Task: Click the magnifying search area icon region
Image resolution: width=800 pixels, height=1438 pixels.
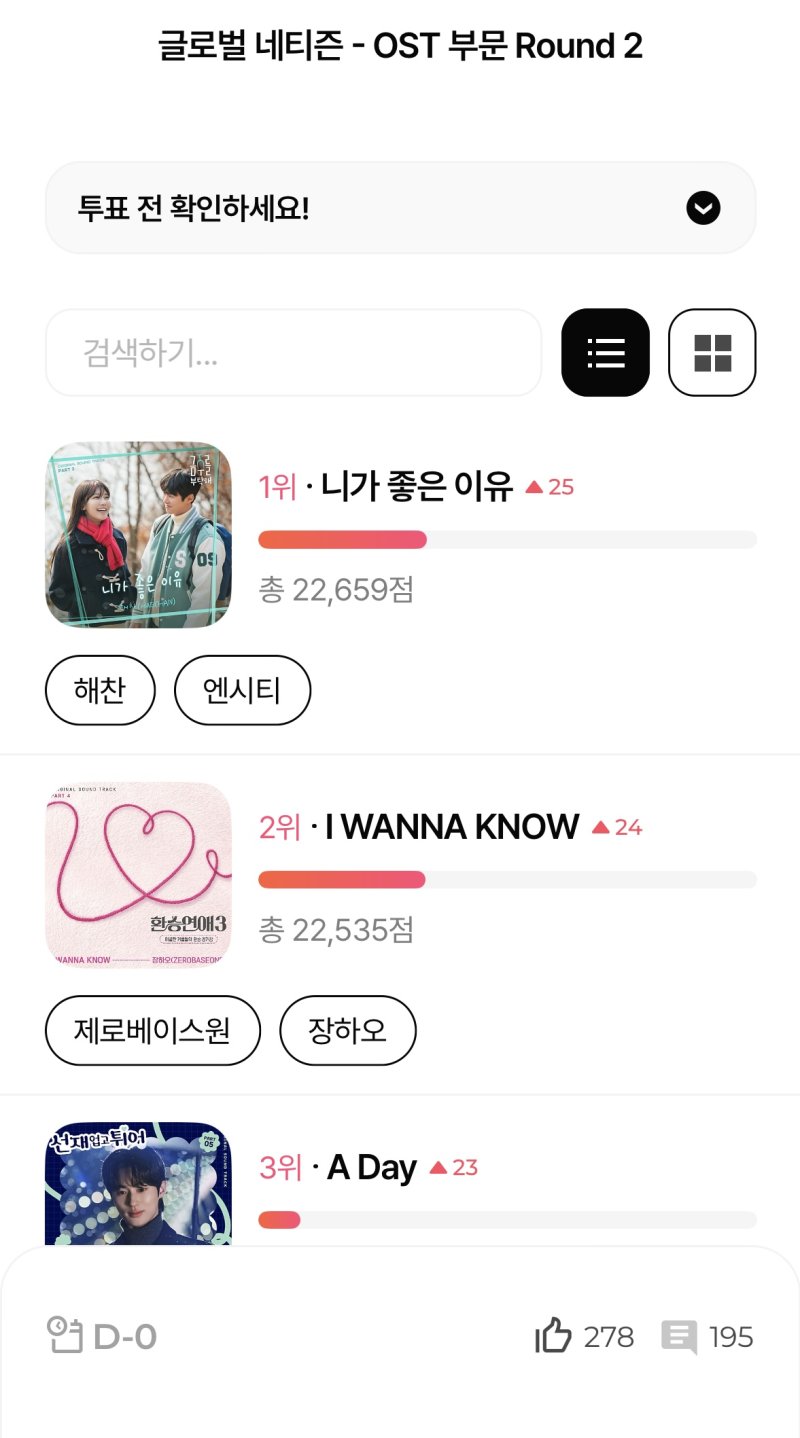Action: (x=293, y=352)
